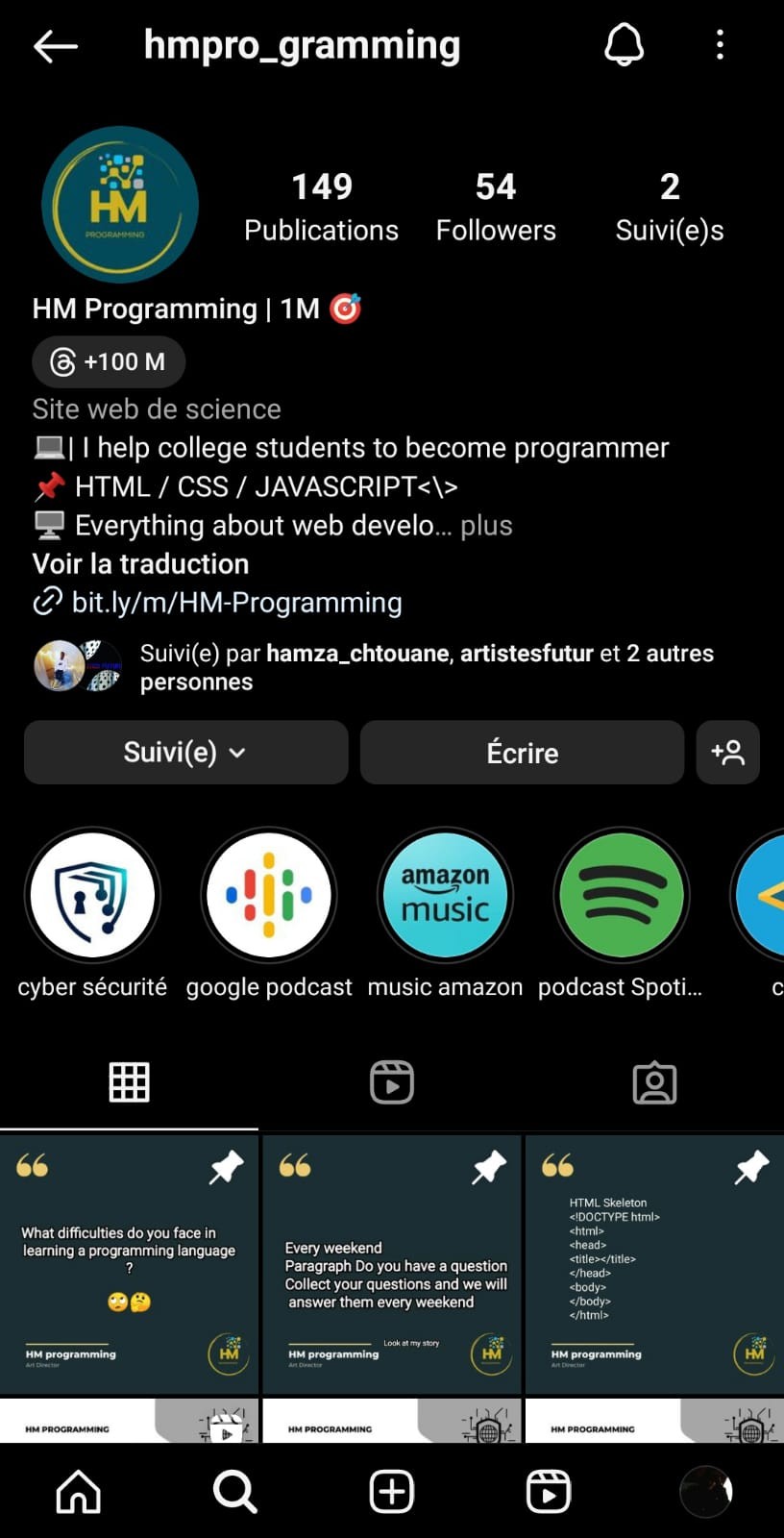Create a new post with plus

pyautogui.click(x=392, y=1492)
